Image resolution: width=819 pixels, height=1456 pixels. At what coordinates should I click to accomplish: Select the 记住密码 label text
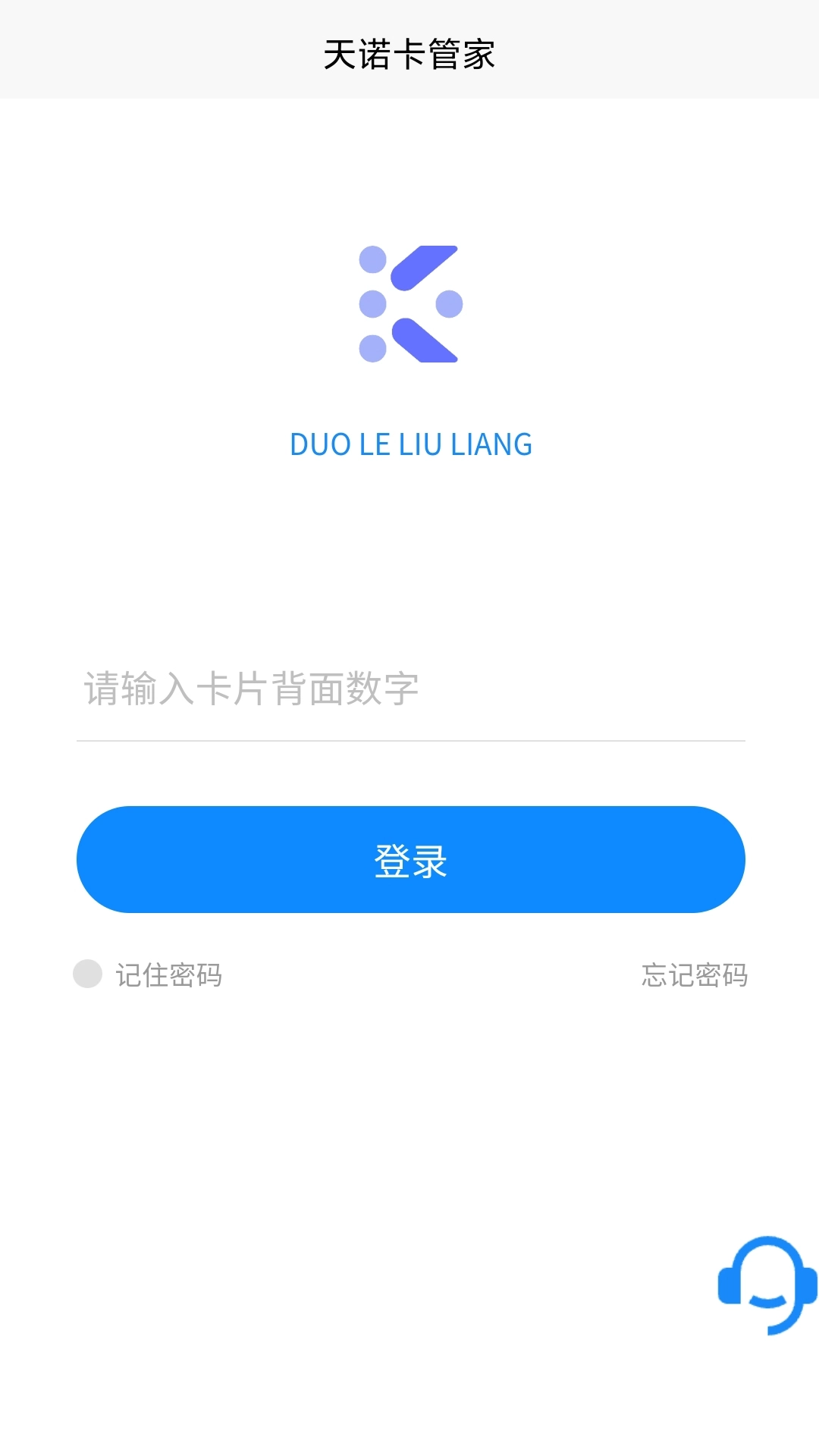point(167,976)
